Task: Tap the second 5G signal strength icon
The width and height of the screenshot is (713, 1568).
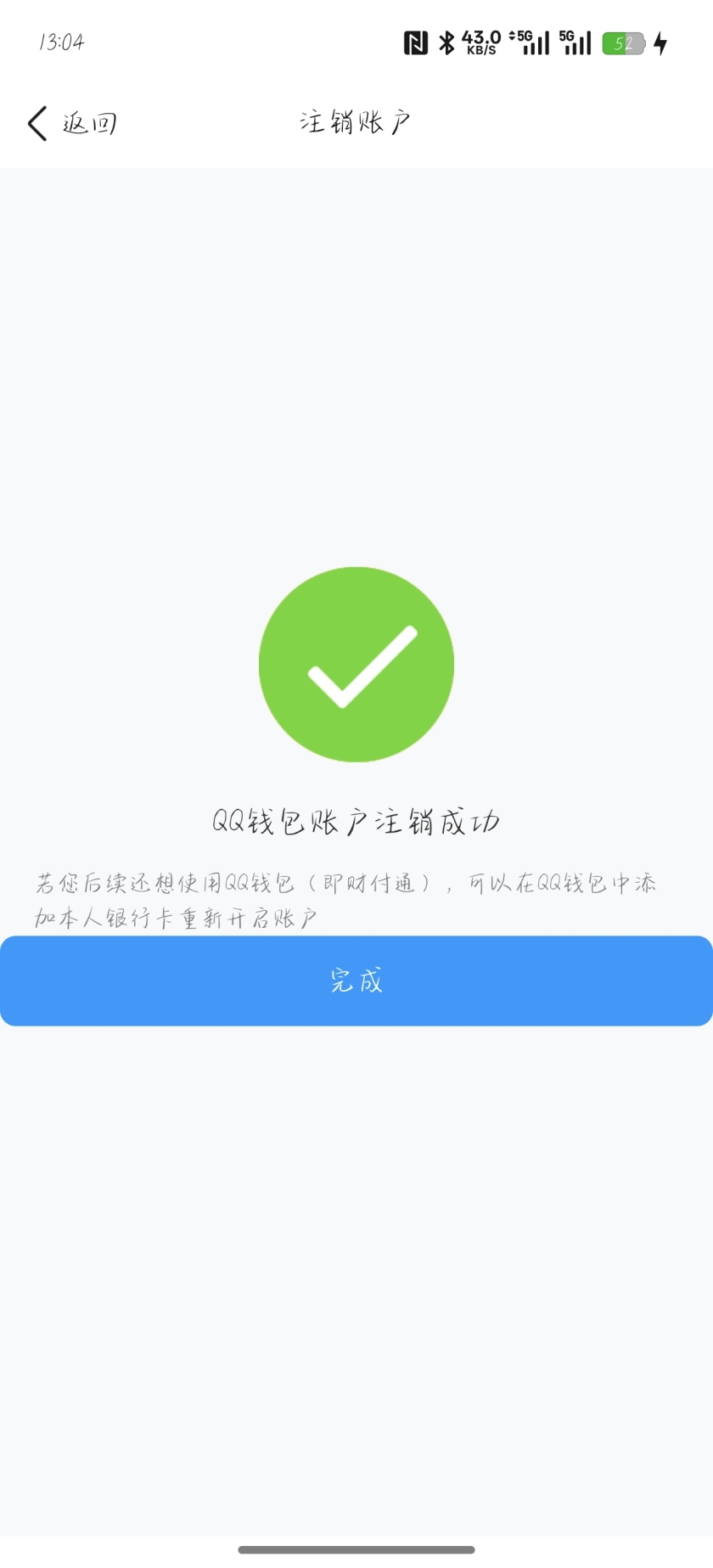Action: 574,41
